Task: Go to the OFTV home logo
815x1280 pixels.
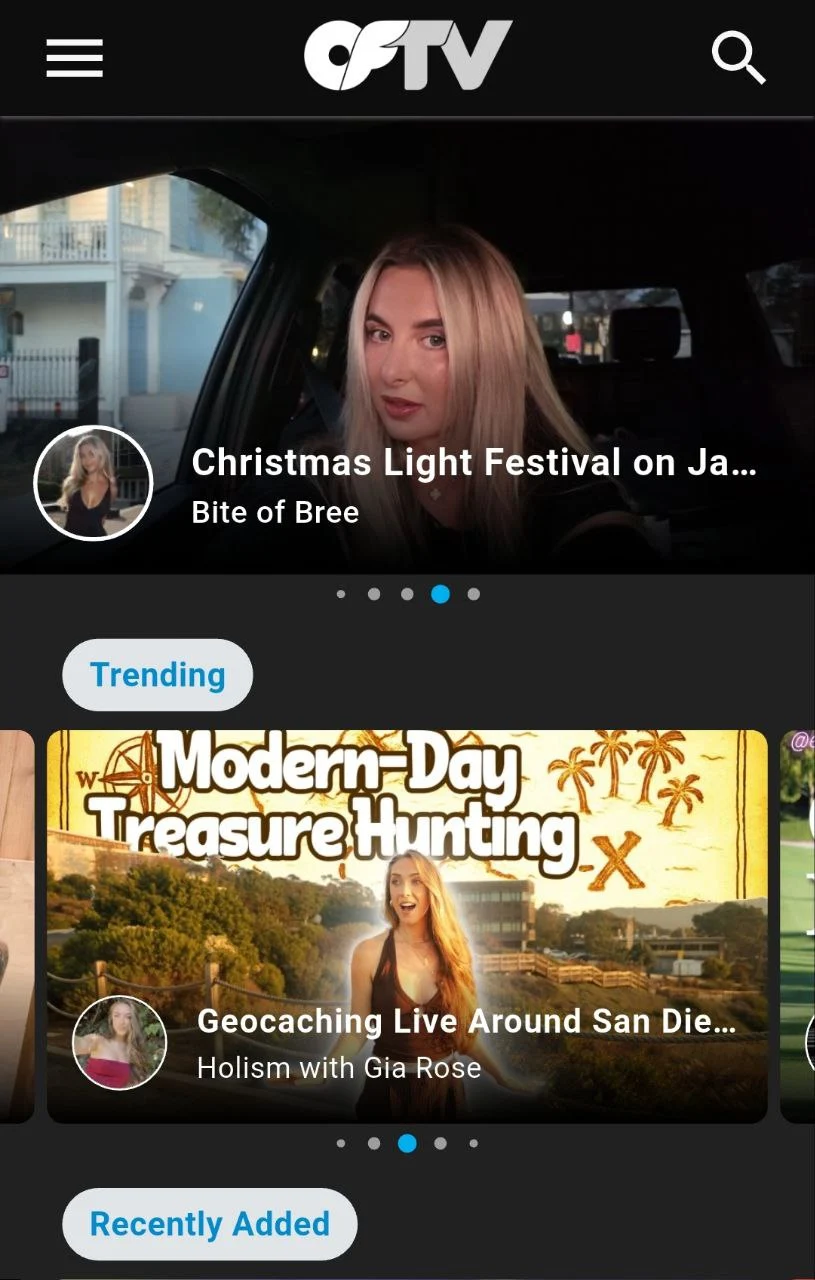Action: 408,56
